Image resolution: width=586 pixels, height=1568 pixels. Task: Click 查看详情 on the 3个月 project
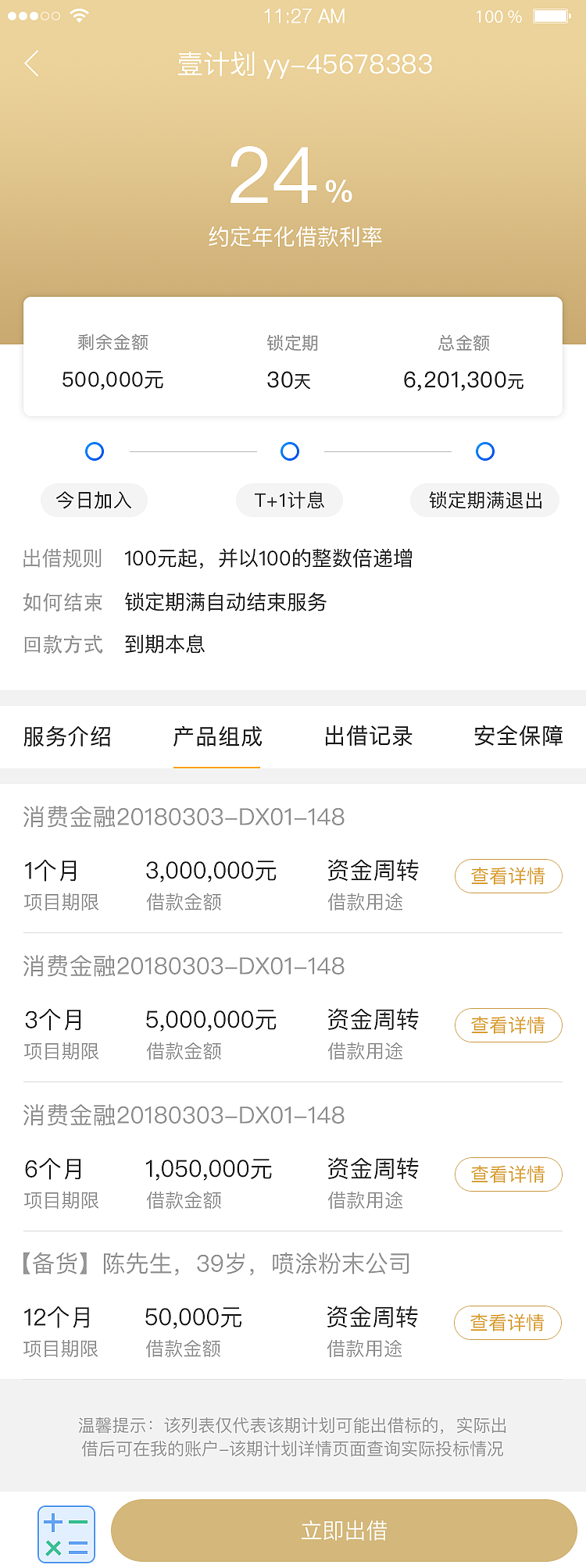(508, 1025)
